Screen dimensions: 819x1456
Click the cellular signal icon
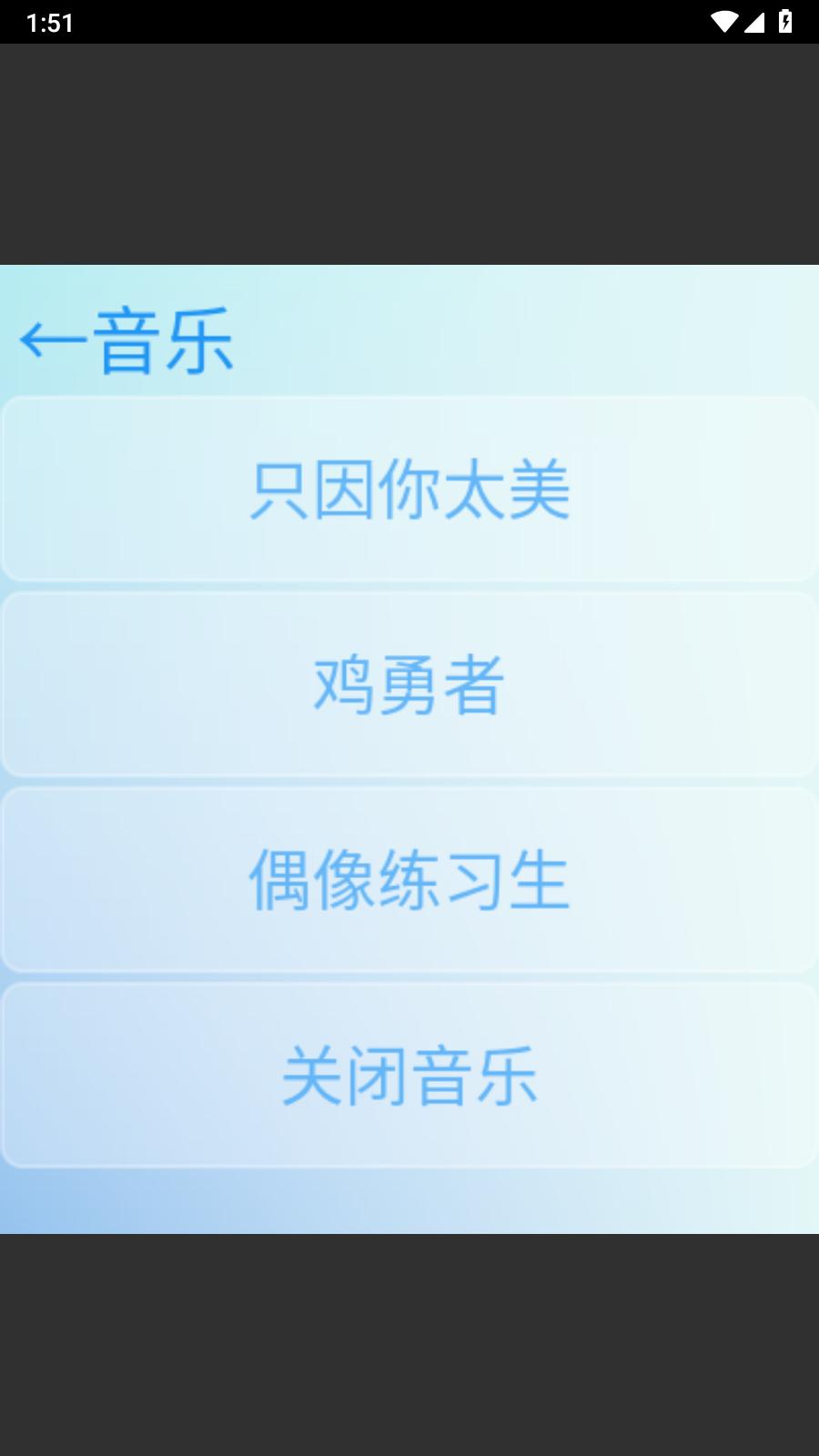coord(757,23)
